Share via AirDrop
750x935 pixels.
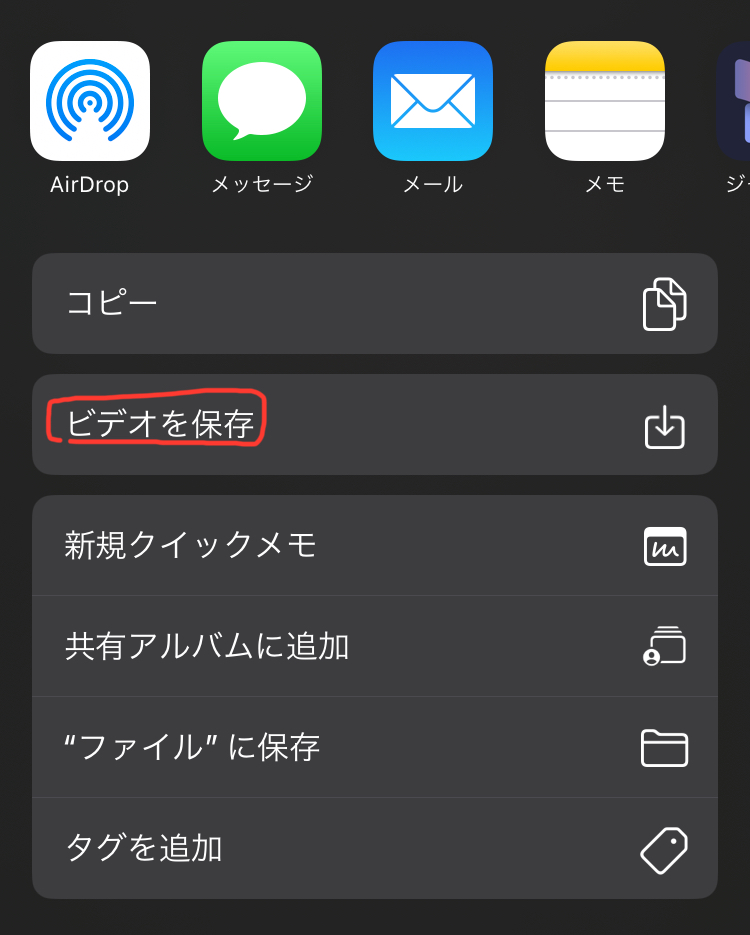point(90,102)
